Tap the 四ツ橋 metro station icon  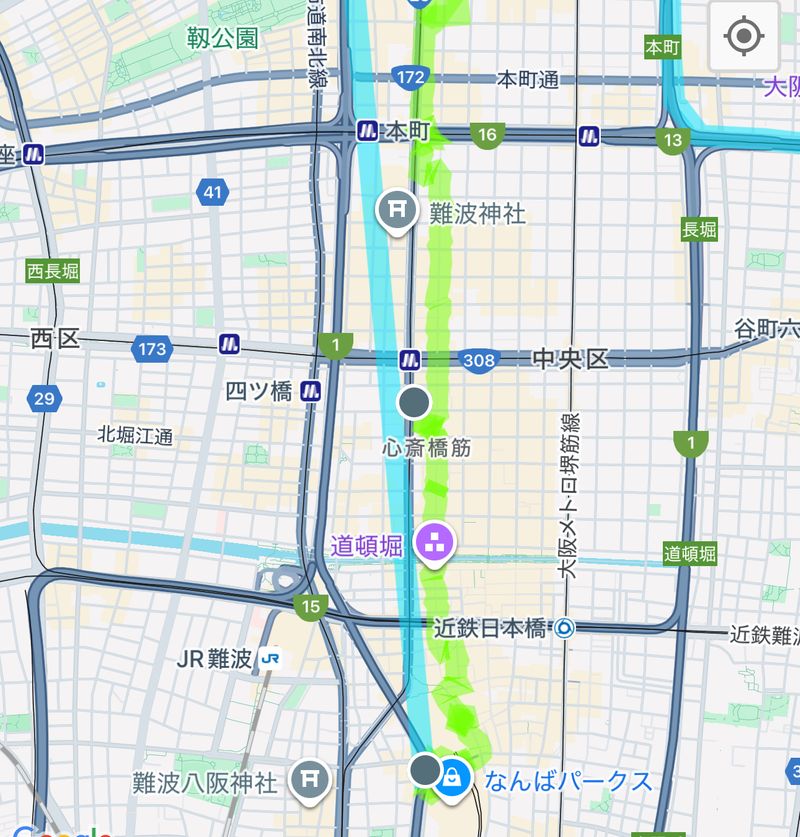click(x=311, y=391)
